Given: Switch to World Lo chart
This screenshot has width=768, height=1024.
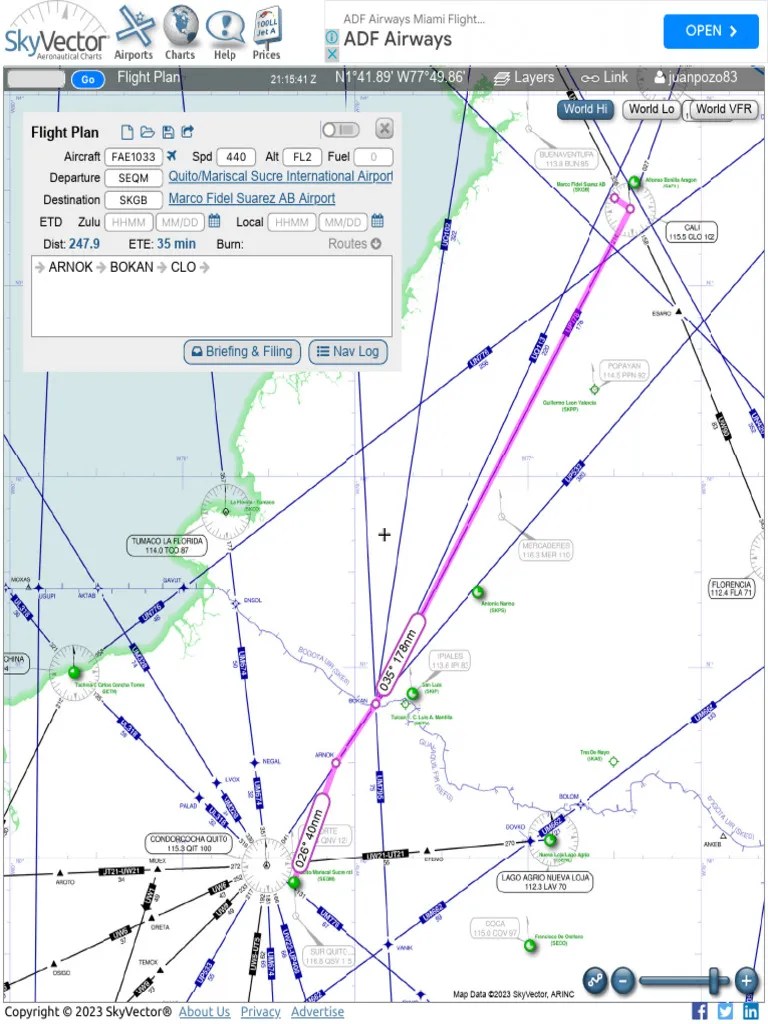Looking at the screenshot, I should (651, 109).
